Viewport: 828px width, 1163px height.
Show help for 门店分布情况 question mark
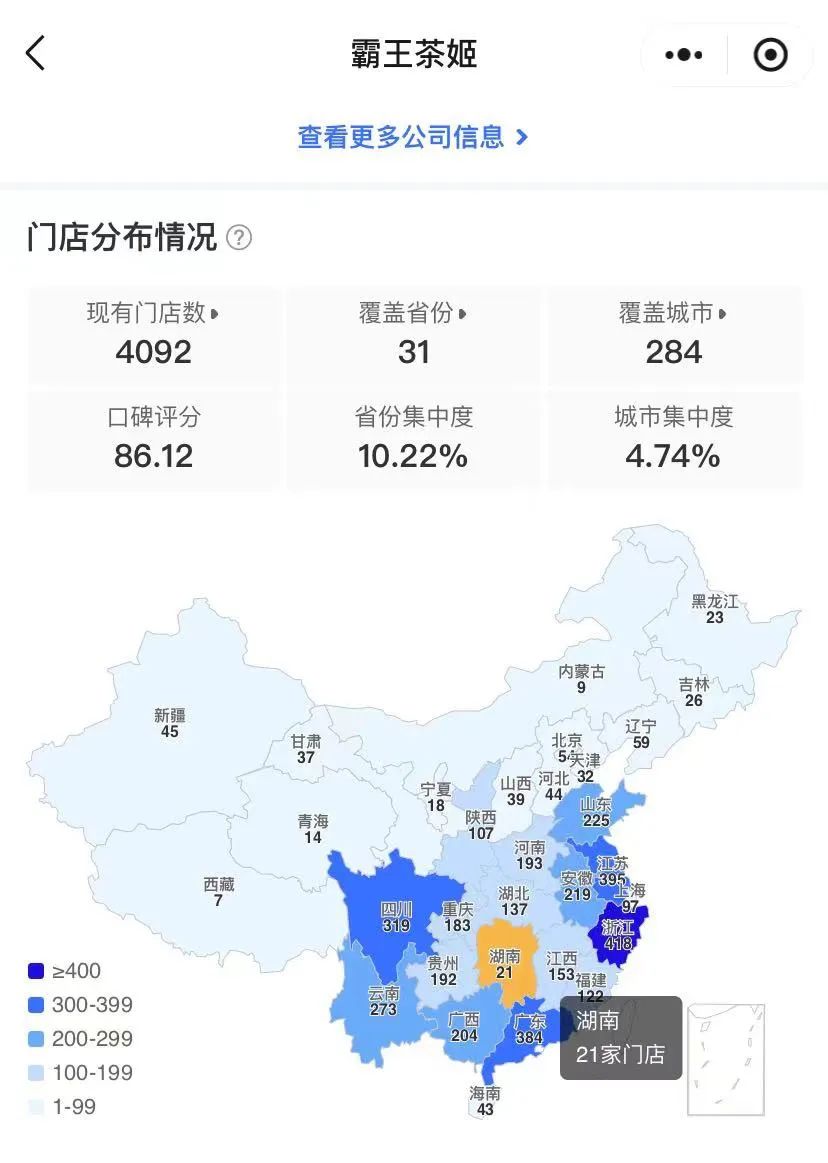pos(239,238)
